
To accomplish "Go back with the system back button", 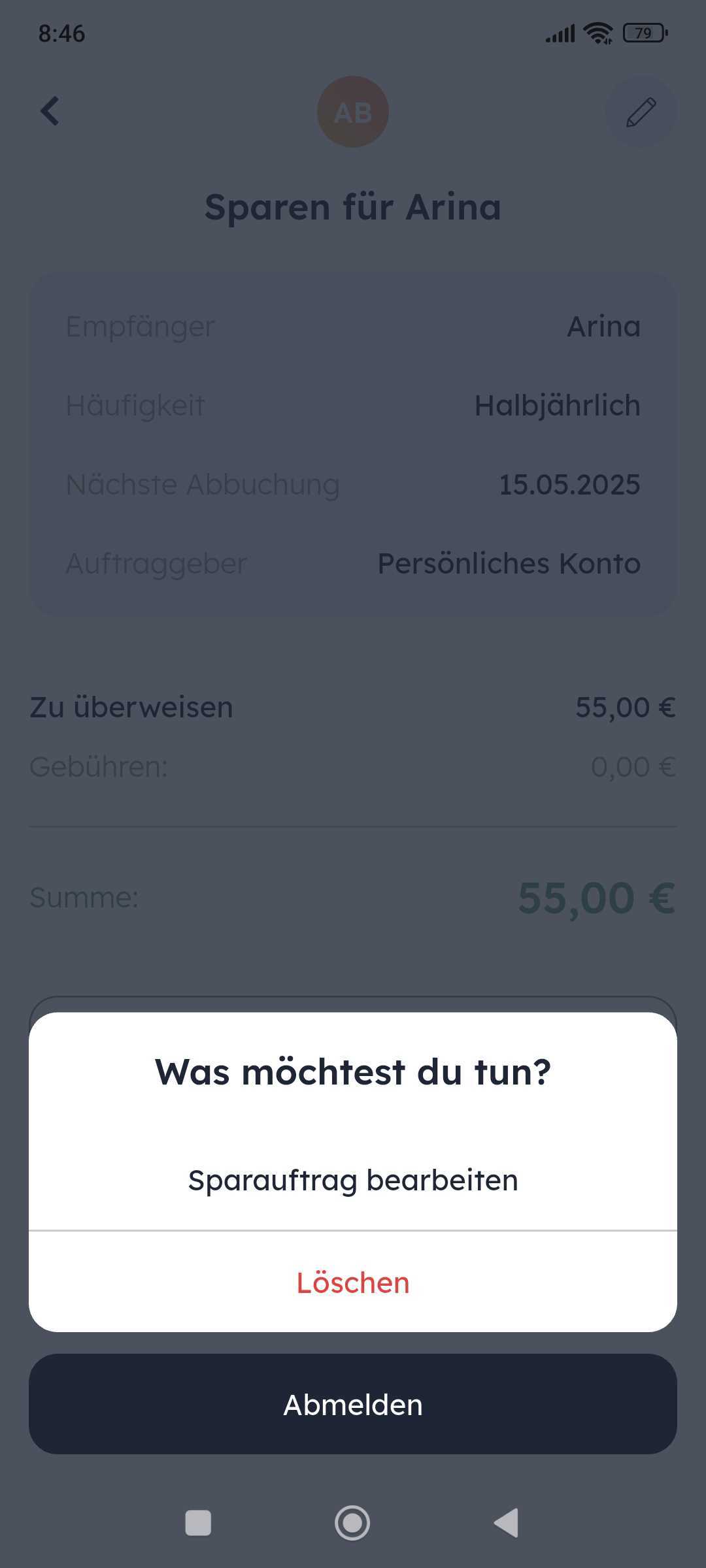I will 507,1523.
